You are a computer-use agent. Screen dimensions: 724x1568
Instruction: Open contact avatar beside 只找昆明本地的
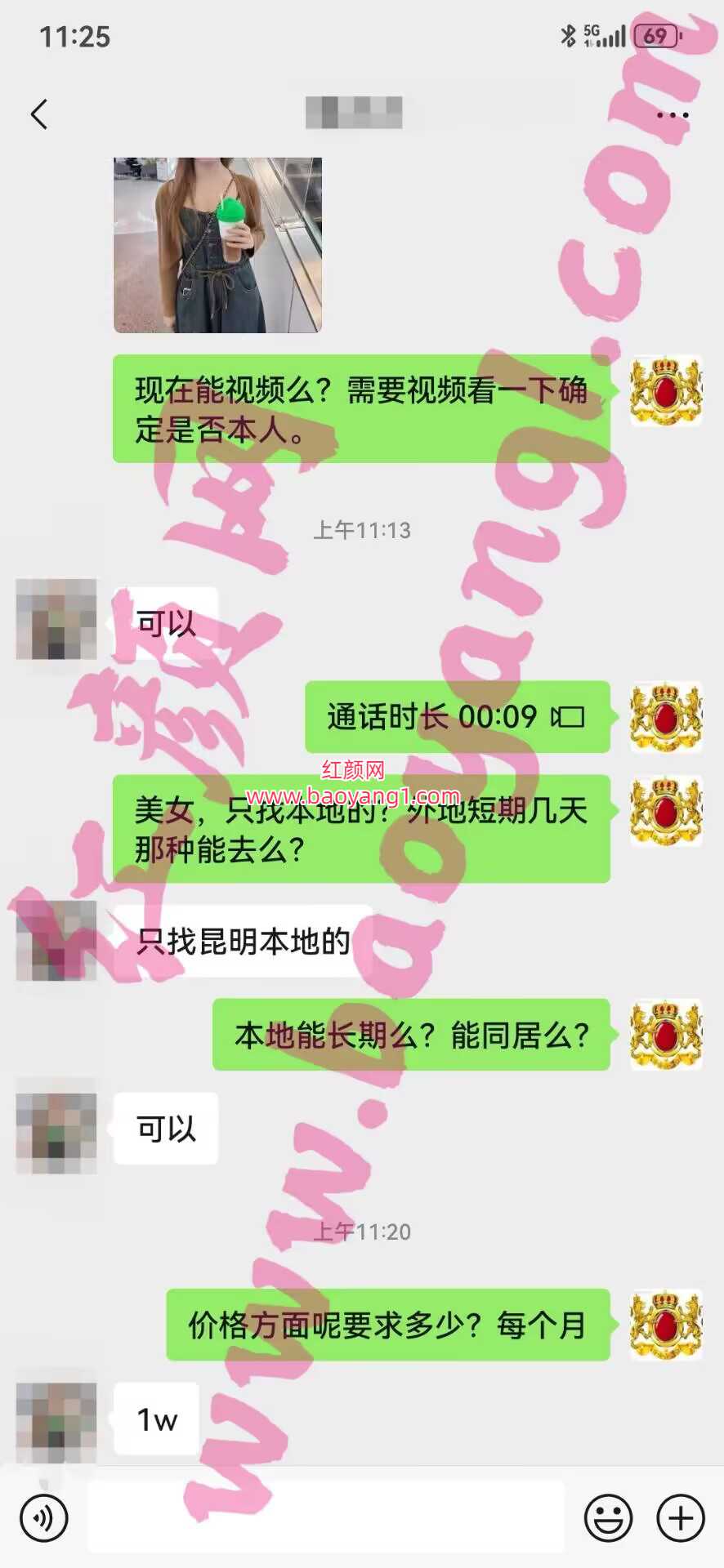56,941
